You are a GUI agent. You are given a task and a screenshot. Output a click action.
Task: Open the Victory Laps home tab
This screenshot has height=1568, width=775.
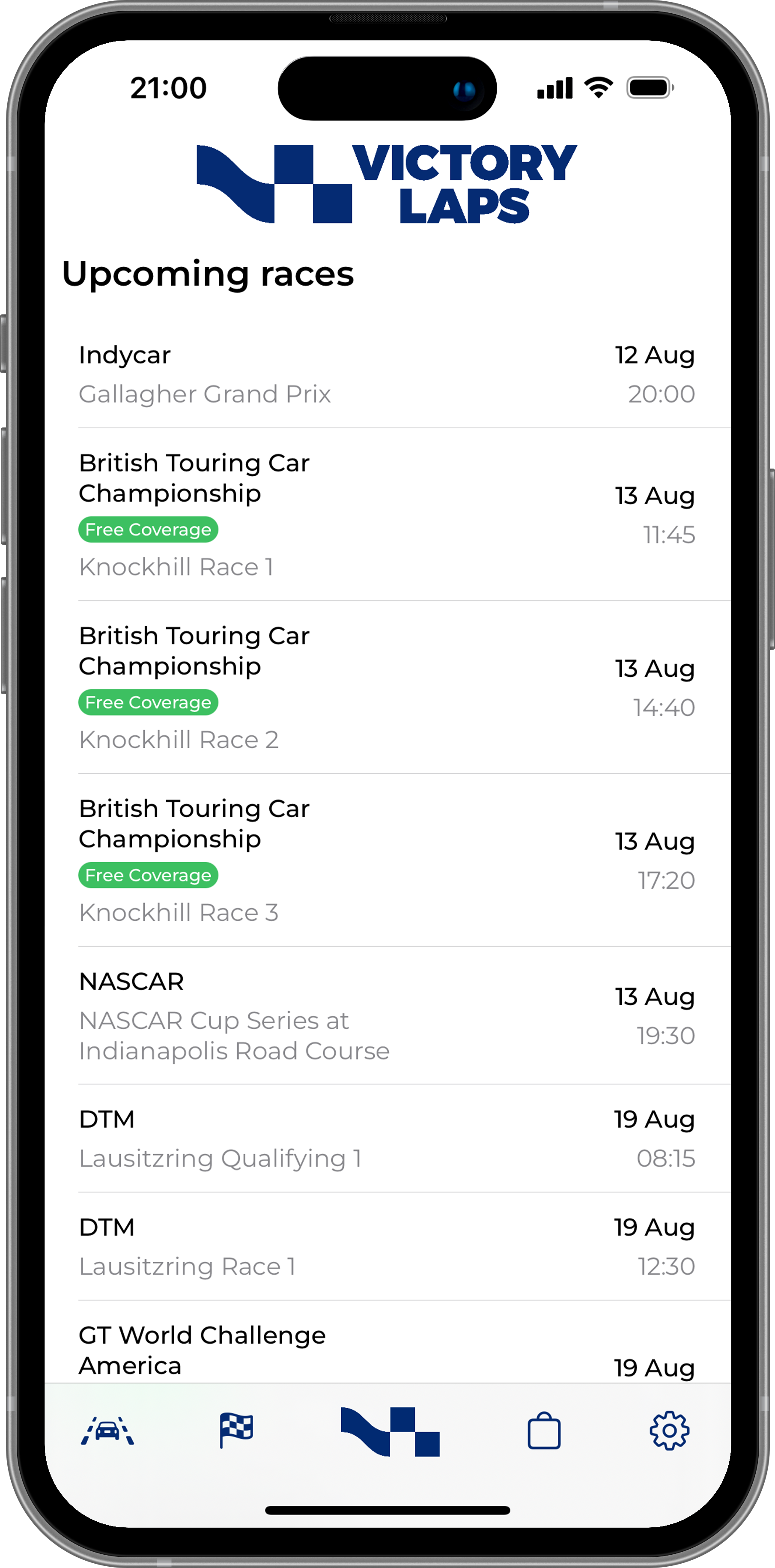tap(389, 1431)
